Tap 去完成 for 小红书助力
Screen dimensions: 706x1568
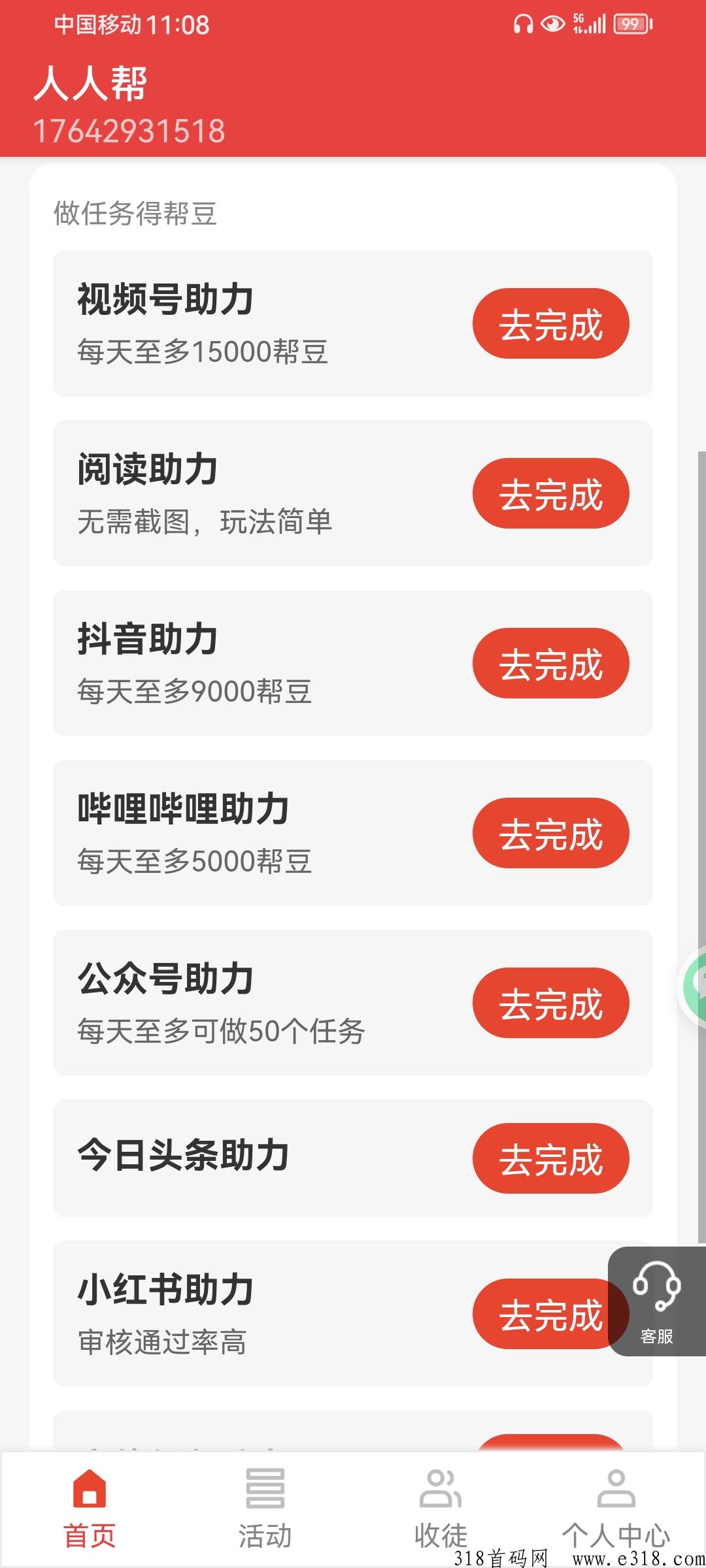point(541,1314)
